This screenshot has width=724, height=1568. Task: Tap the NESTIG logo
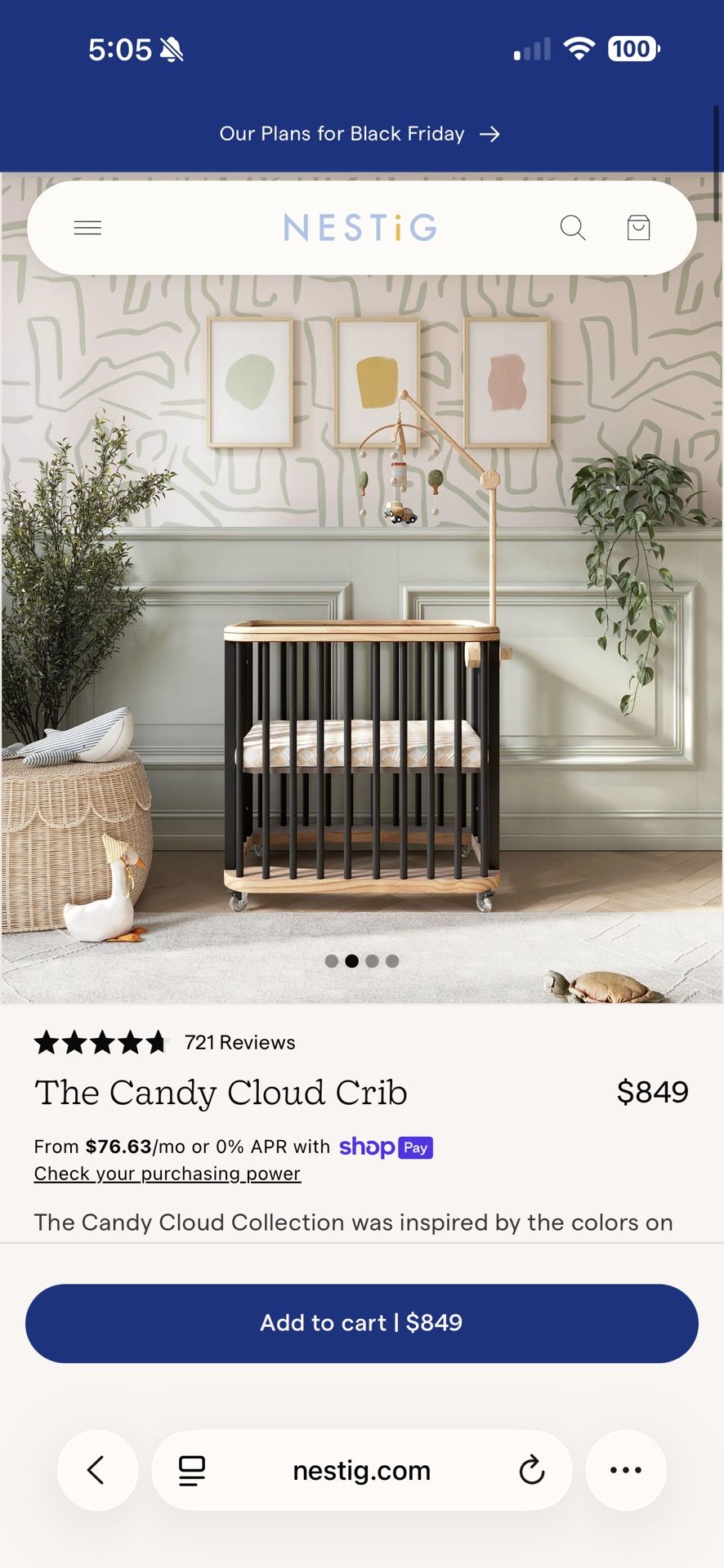(x=359, y=228)
